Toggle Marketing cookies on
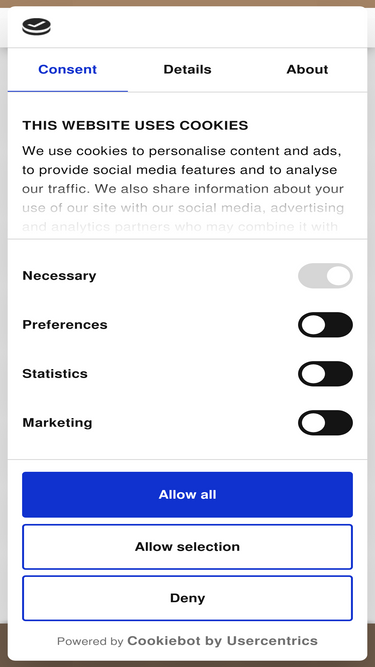375x667 pixels. 325,422
